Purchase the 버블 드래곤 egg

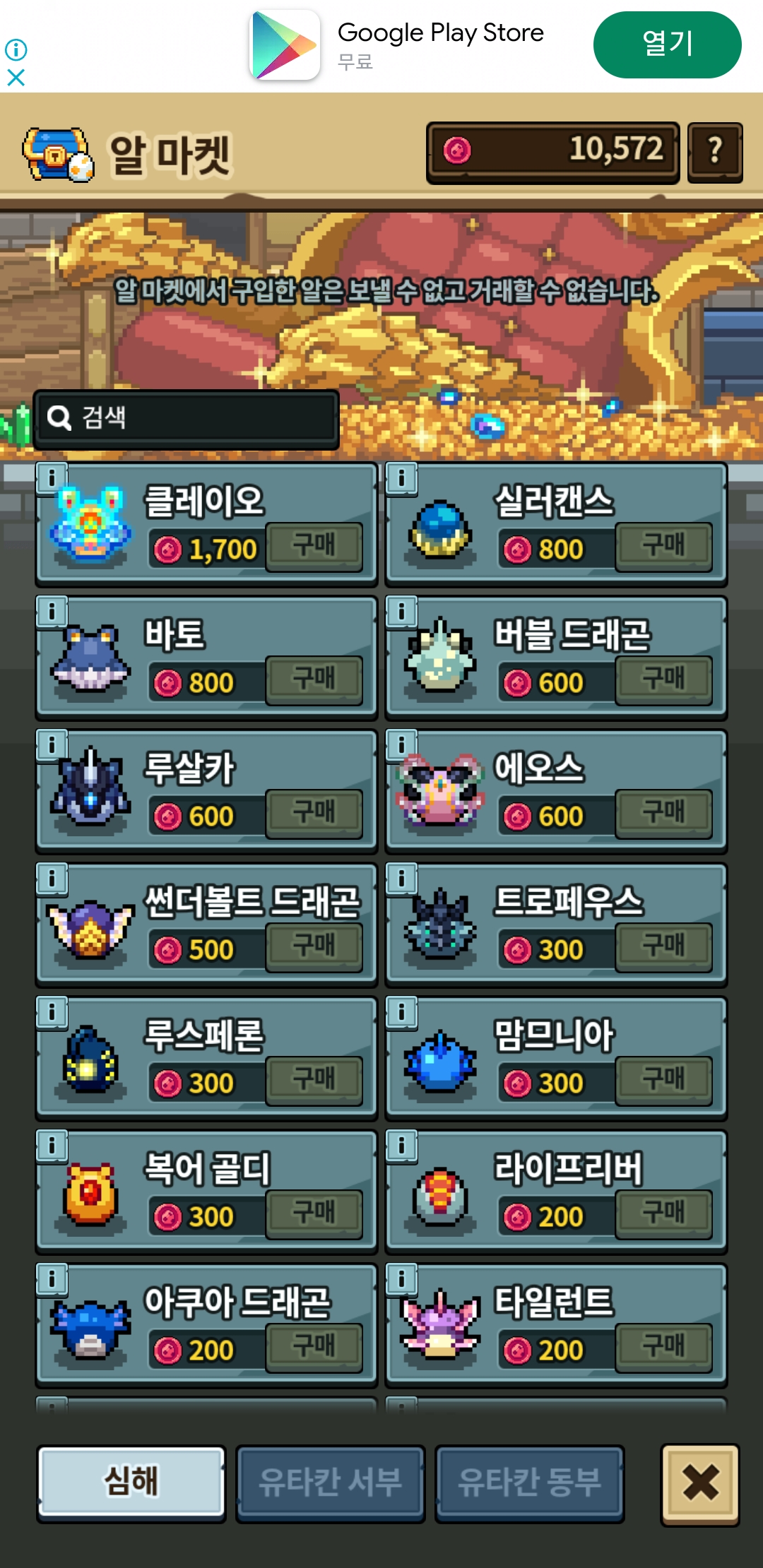click(x=663, y=679)
